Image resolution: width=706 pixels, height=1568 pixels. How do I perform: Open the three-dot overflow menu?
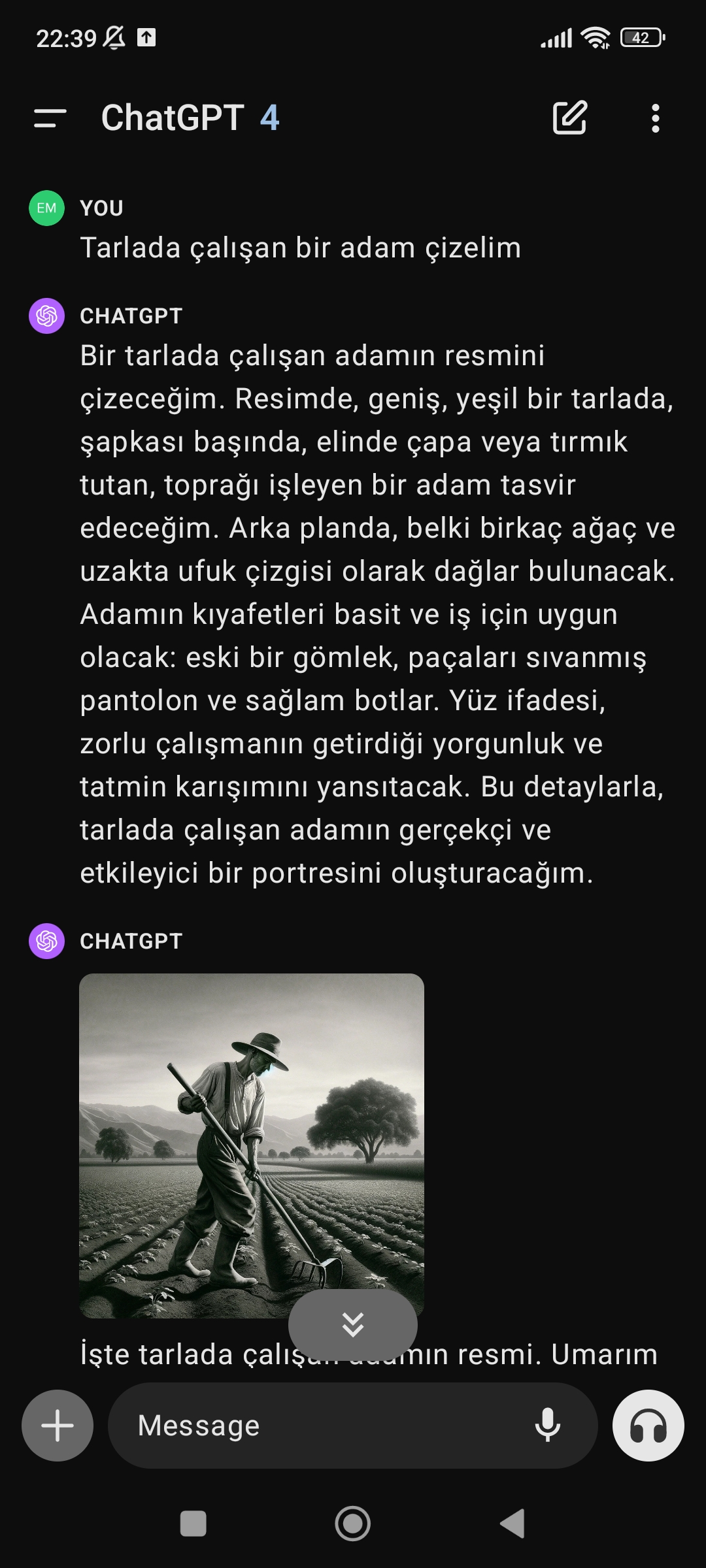tap(655, 118)
